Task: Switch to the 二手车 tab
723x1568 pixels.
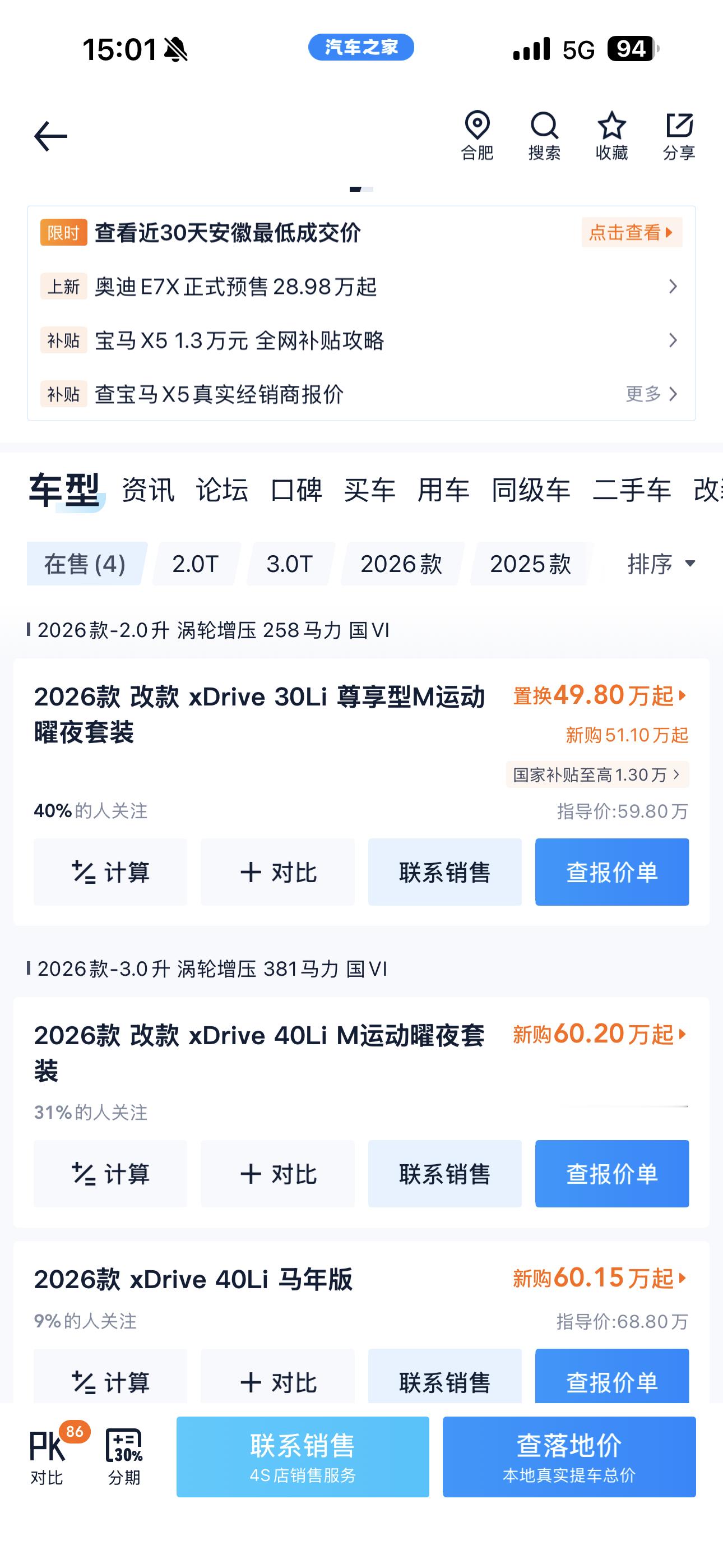Action: (x=632, y=490)
